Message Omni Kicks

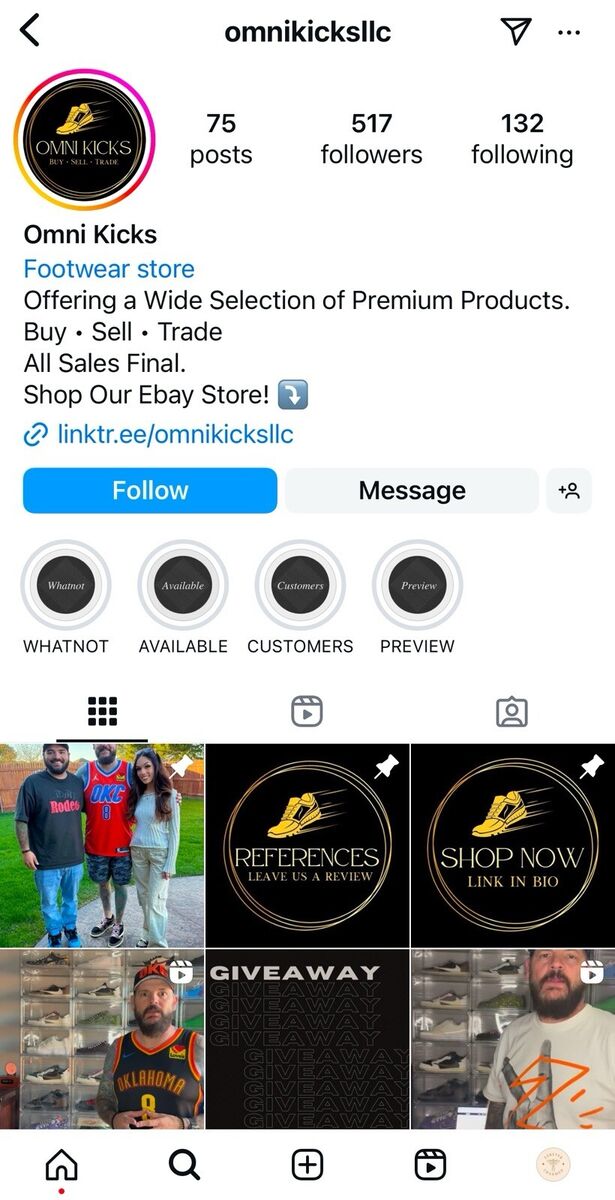[x=412, y=491]
